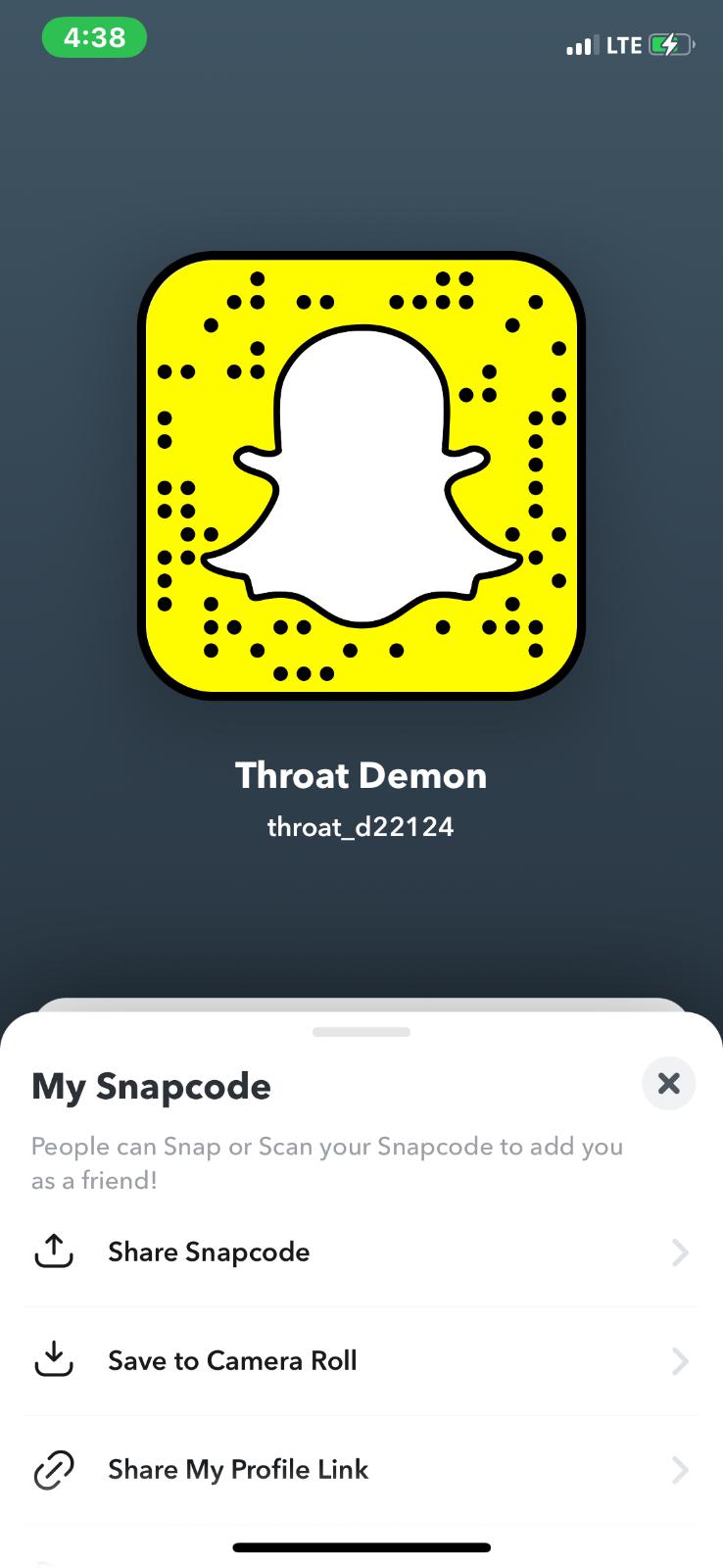Select Share My Profile Link
This screenshot has height=1568, width=723.
[361, 1470]
